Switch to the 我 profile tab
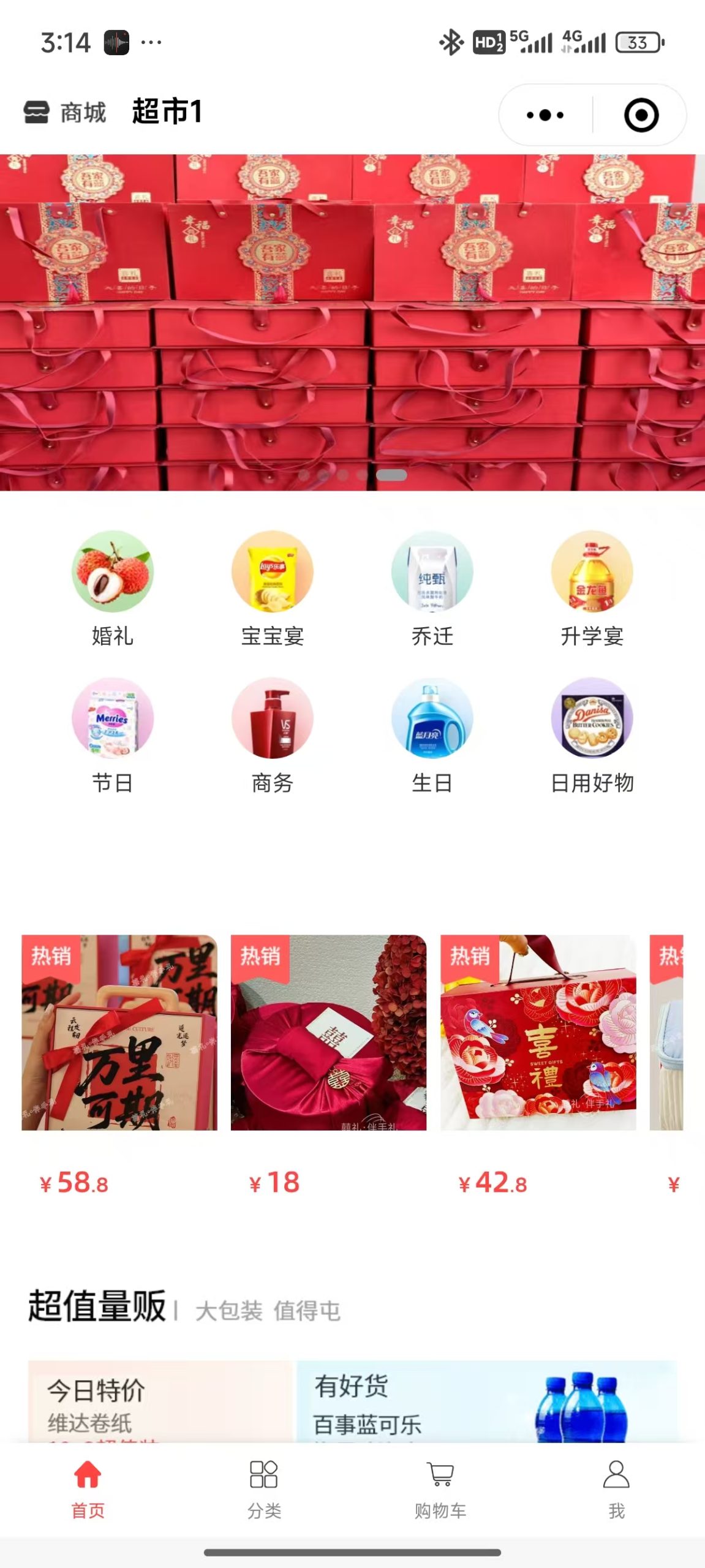 (x=616, y=1490)
